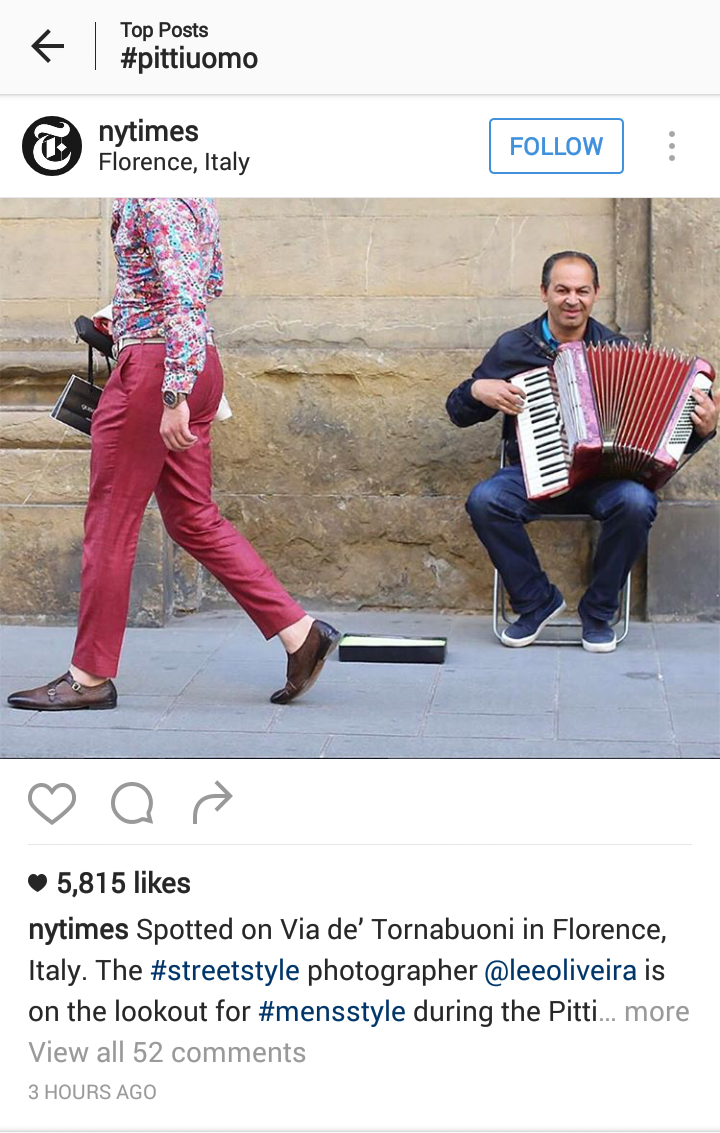Like the nytimes post
The width and height of the screenshot is (720, 1133).
(52, 803)
